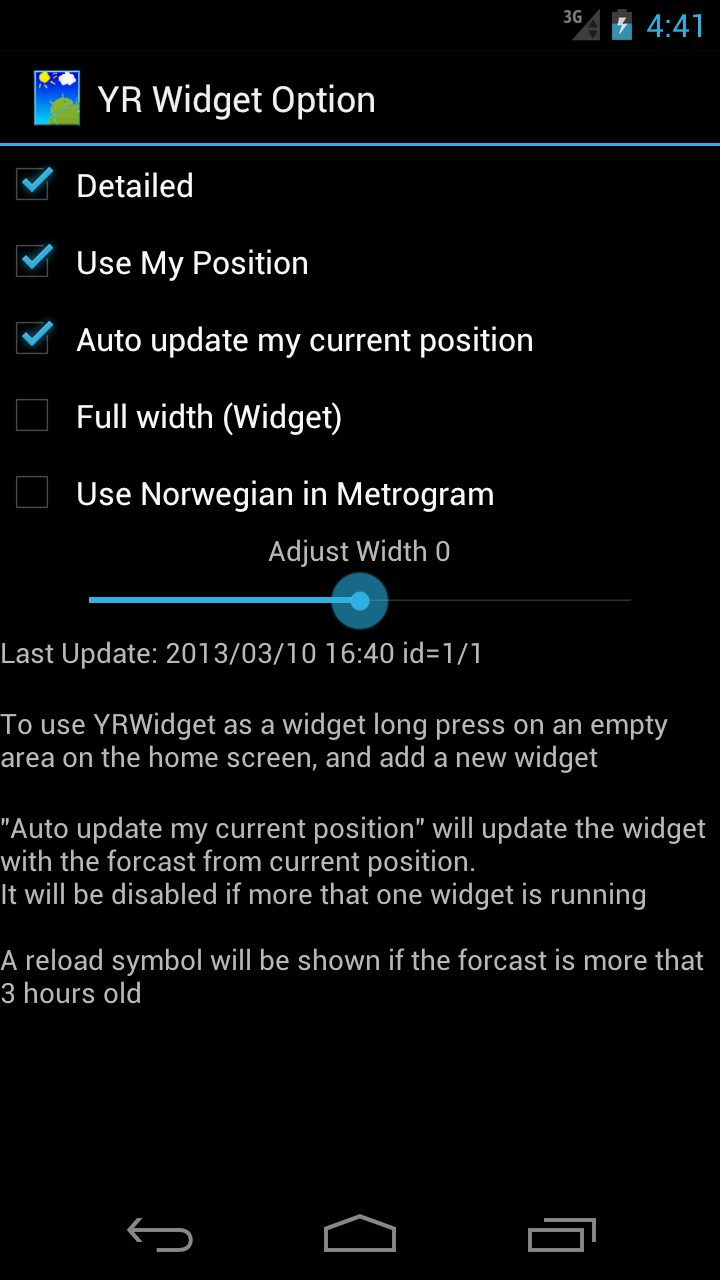Turn off Auto update my current position

pos(33,339)
